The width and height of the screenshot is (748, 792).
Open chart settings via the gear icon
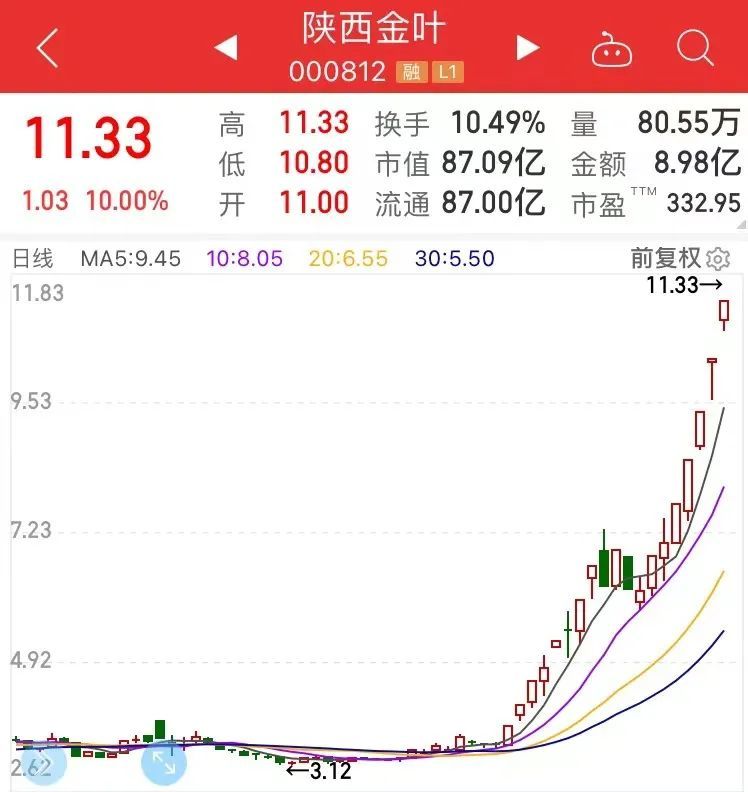coord(718,258)
